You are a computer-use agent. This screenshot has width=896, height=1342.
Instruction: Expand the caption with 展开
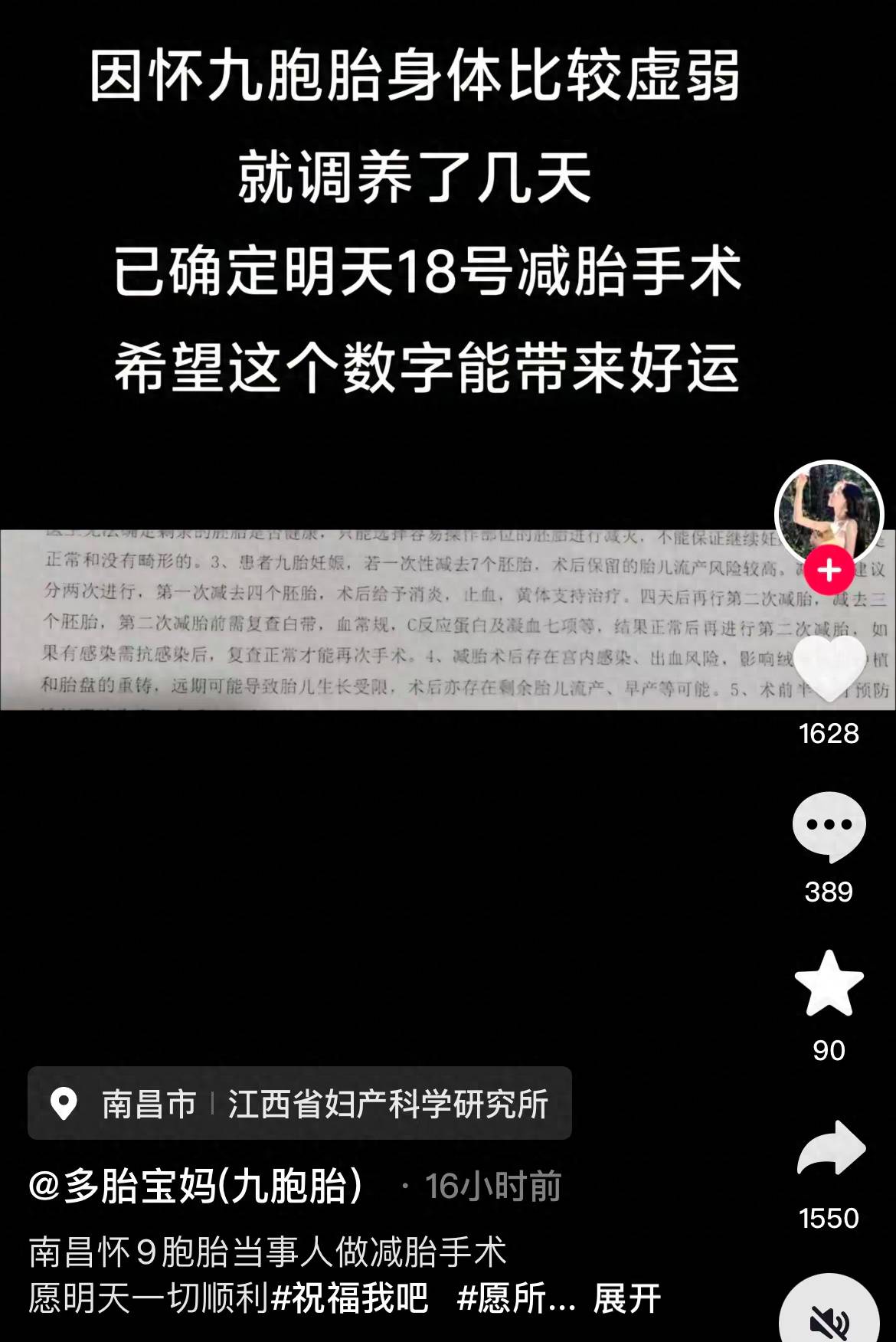pos(626,1298)
